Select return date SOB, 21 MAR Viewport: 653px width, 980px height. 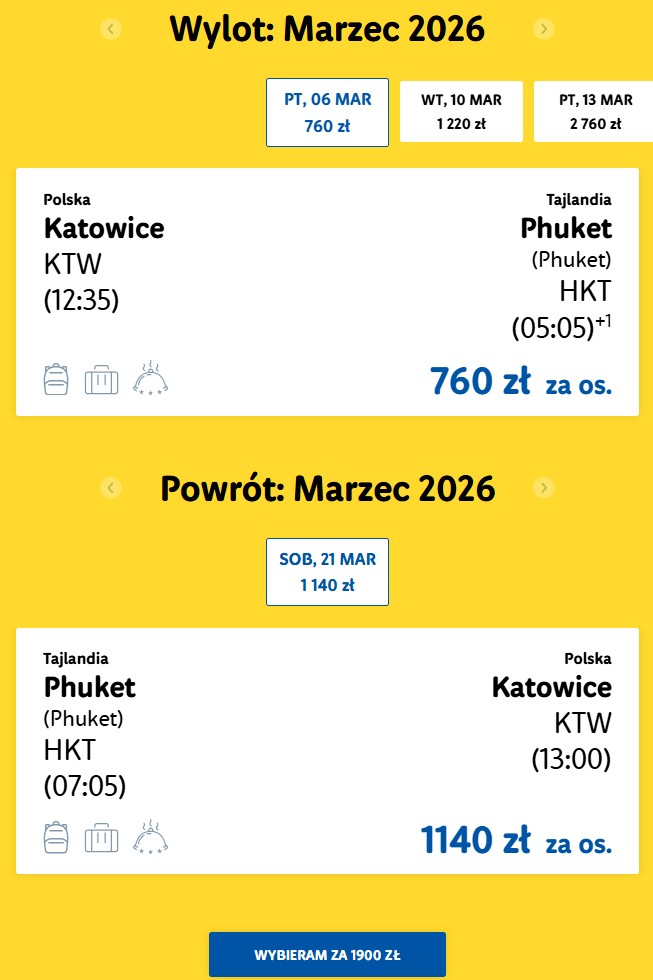point(327,572)
